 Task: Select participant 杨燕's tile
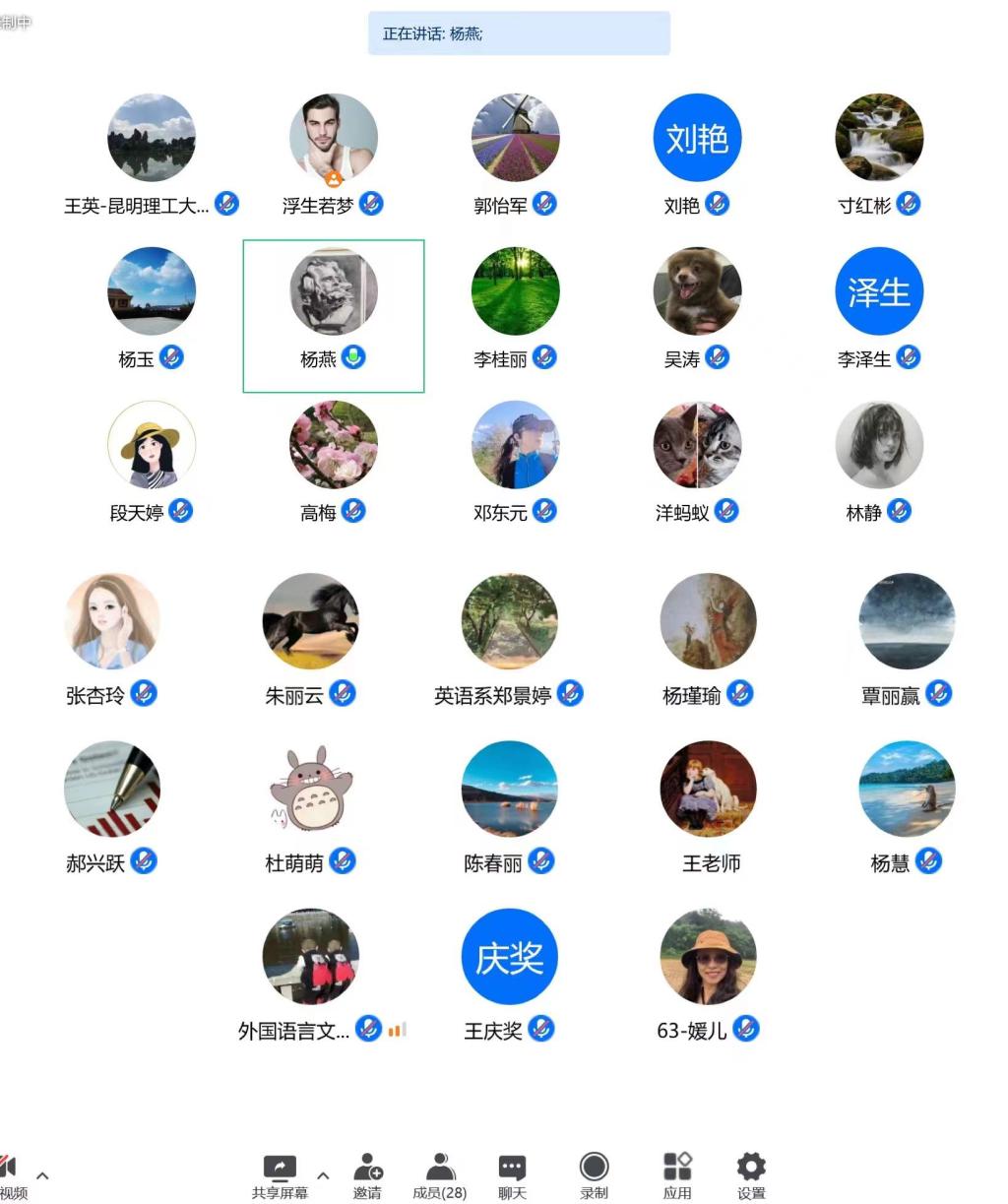334,315
